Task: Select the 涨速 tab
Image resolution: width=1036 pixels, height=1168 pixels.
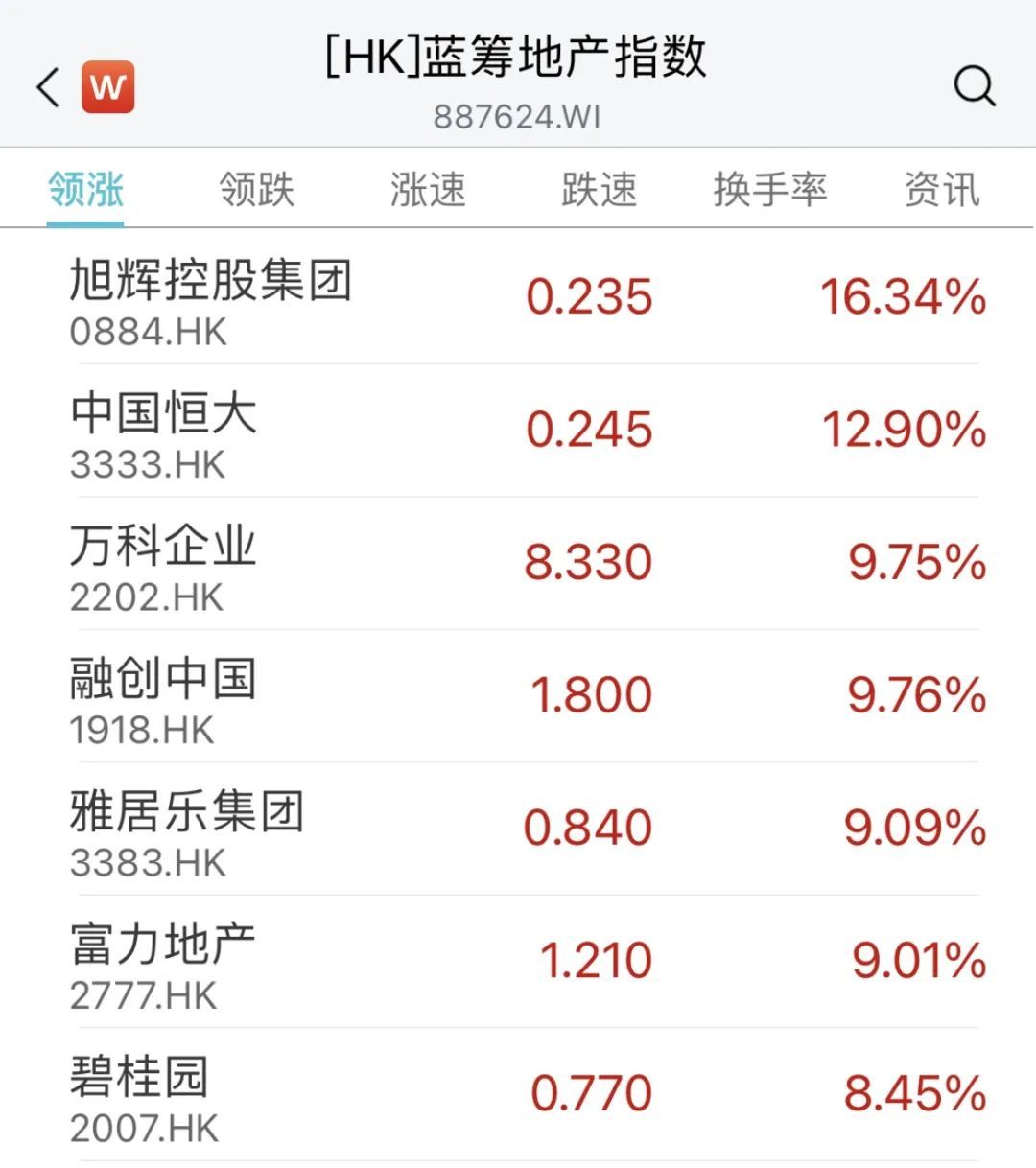Action: 428,189
